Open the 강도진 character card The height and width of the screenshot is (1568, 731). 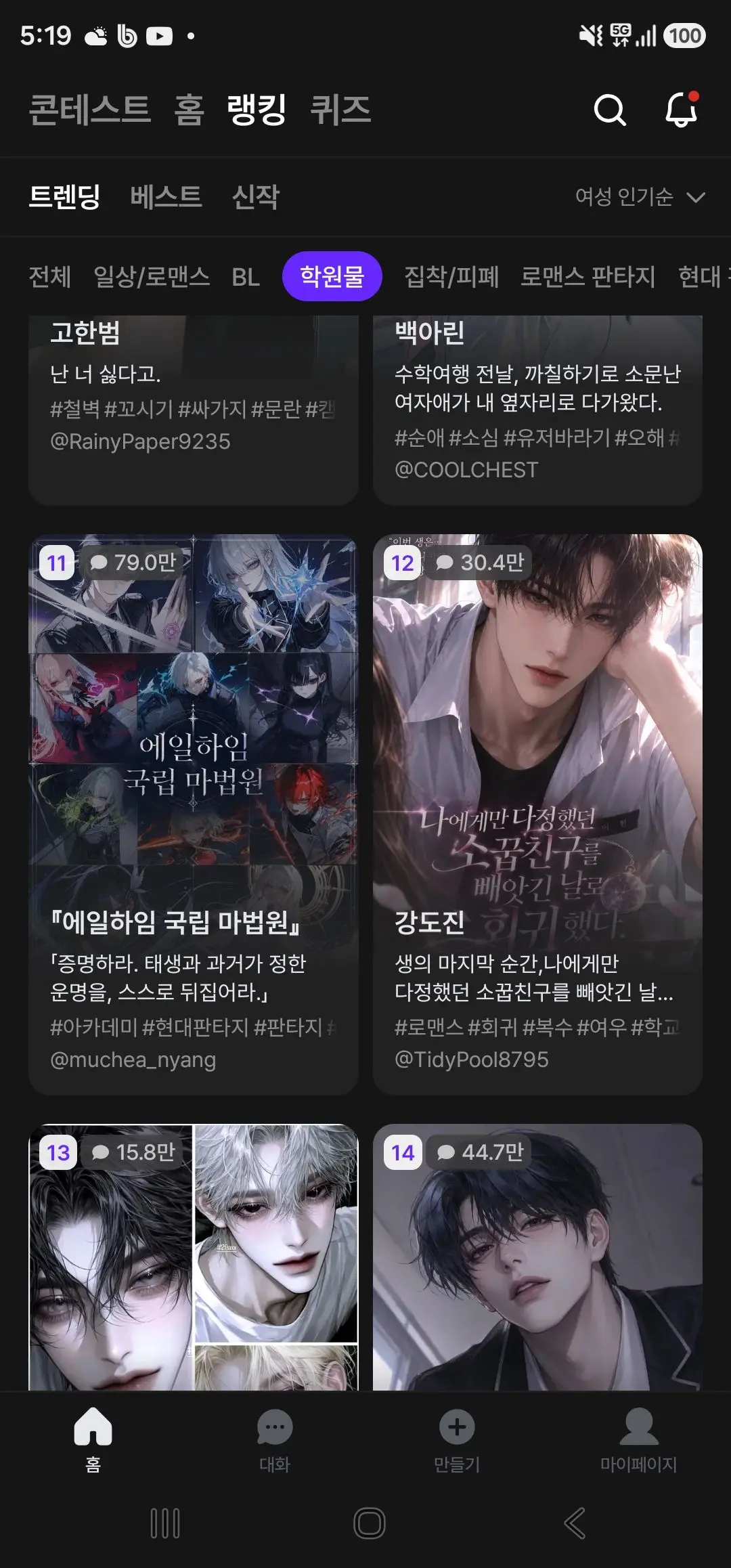(x=537, y=814)
